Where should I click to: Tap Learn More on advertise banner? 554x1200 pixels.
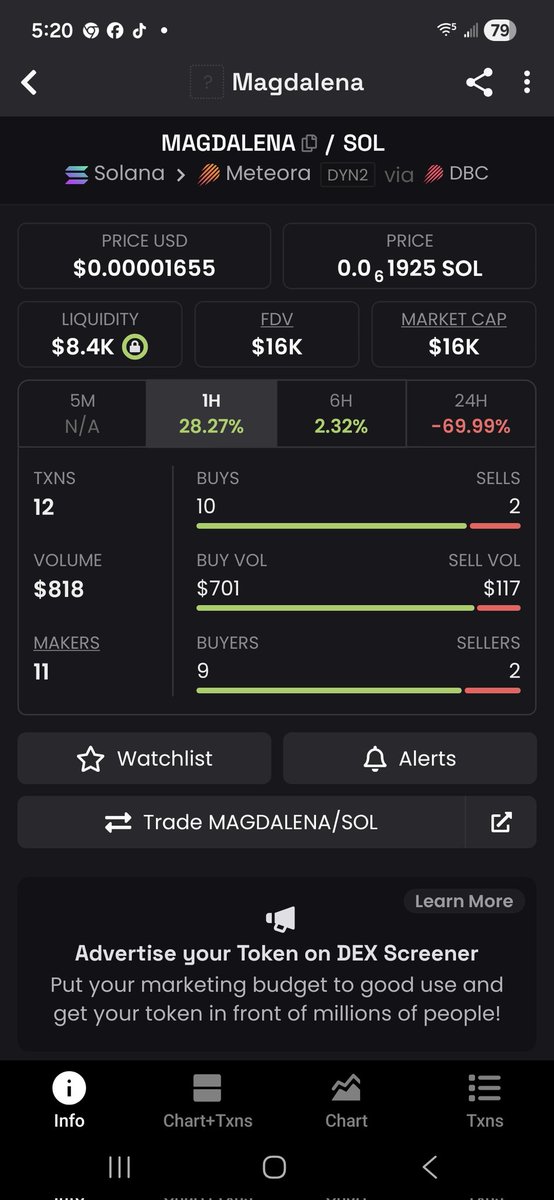coord(463,901)
